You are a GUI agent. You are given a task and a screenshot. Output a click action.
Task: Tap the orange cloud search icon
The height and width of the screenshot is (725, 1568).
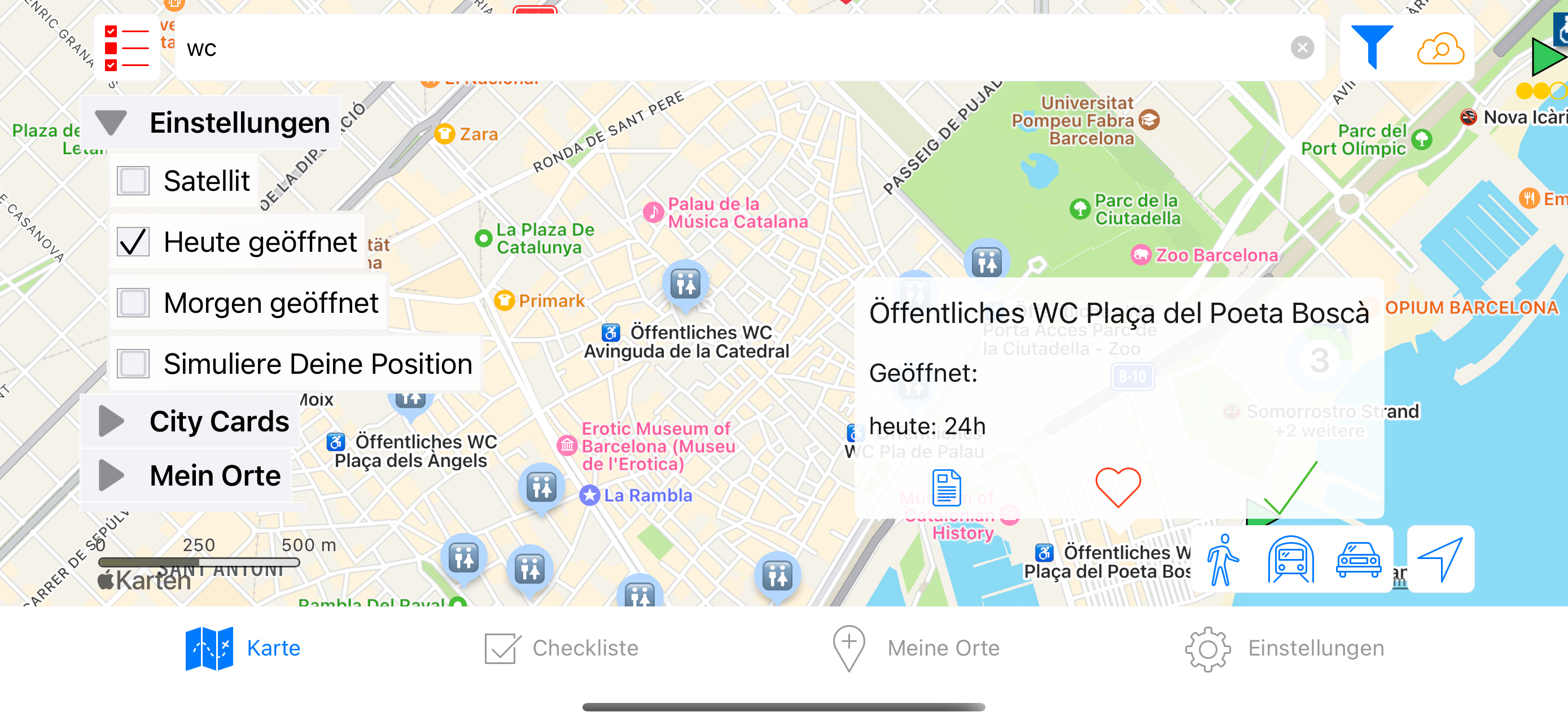[1440, 49]
